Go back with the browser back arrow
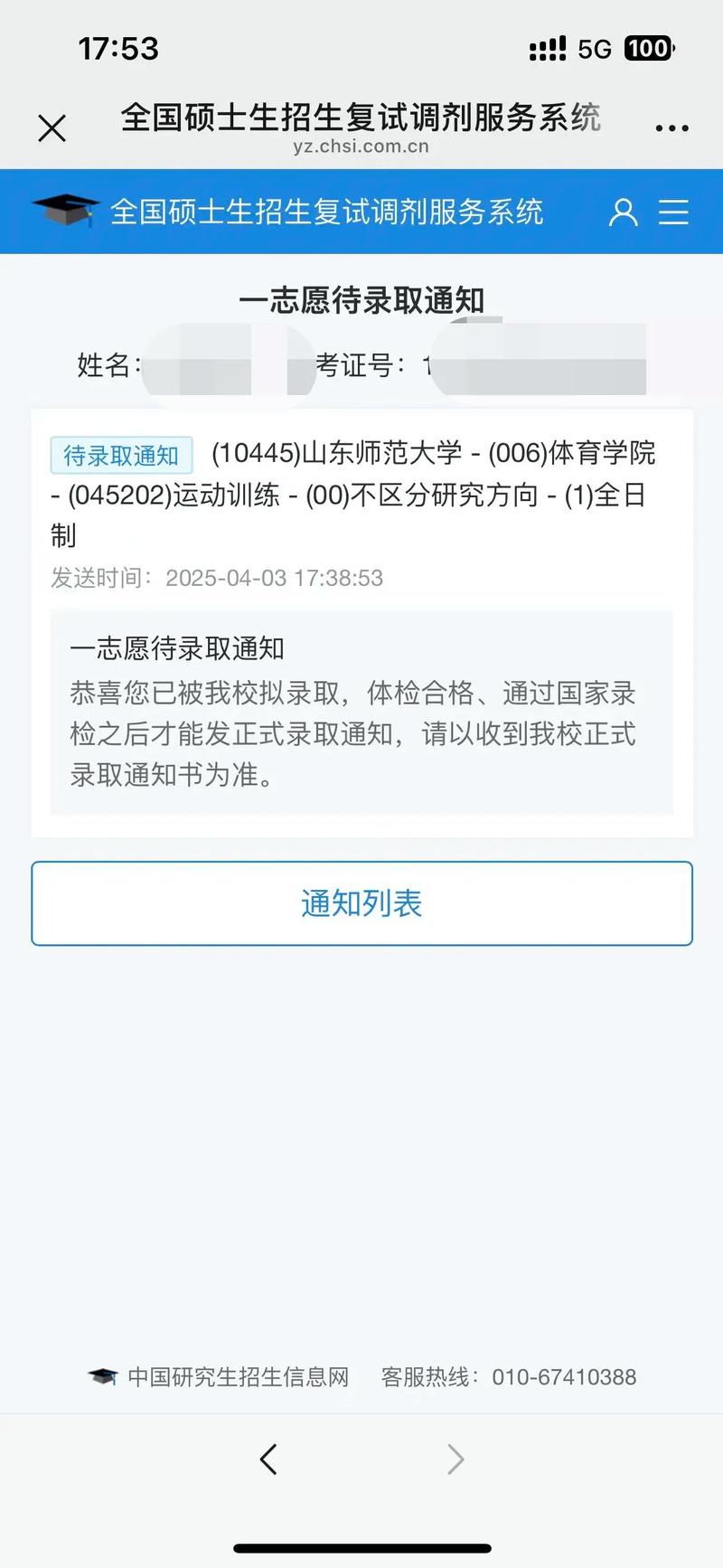723x1568 pixels. [x=268, y=1459]
